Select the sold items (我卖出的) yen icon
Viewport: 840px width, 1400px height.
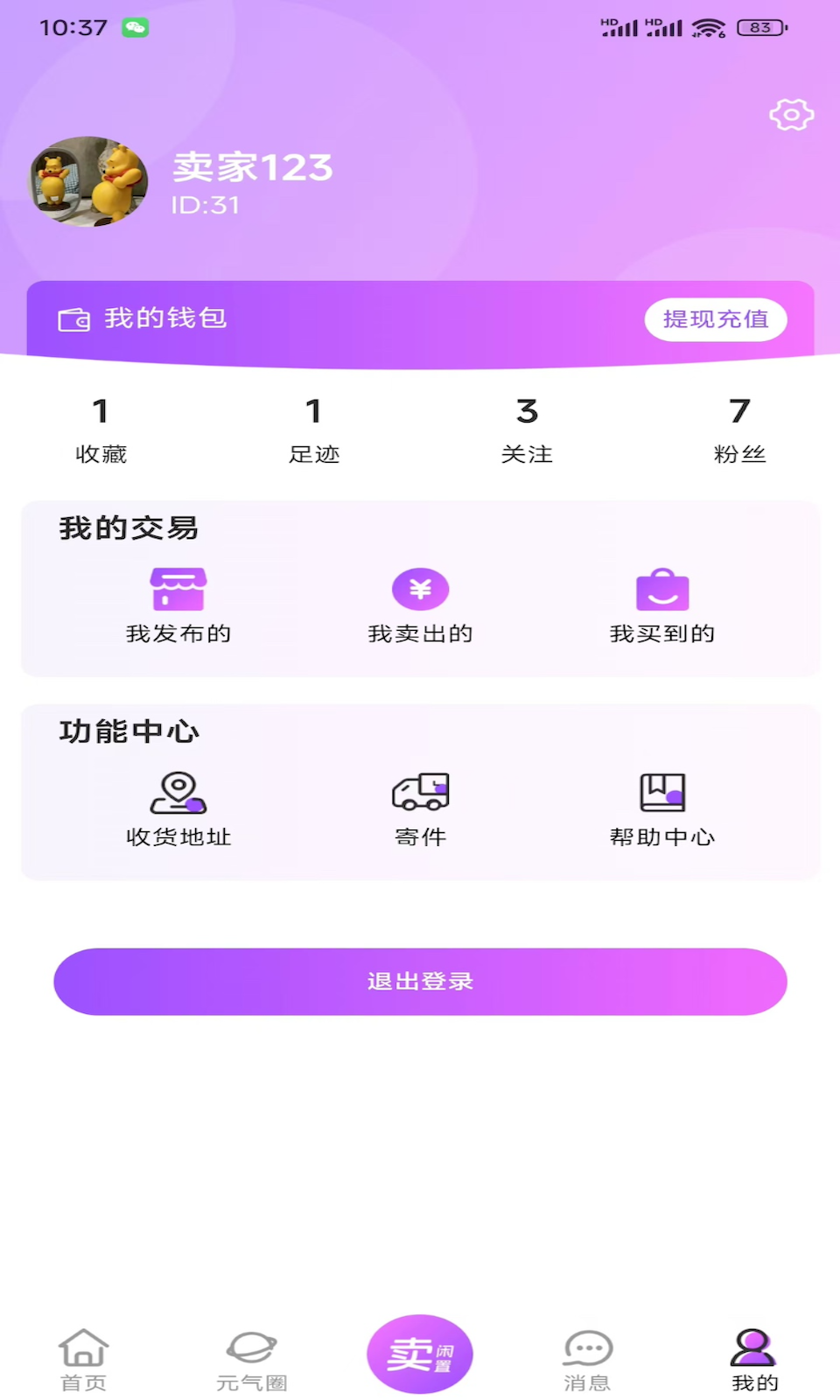click(420, 590)
